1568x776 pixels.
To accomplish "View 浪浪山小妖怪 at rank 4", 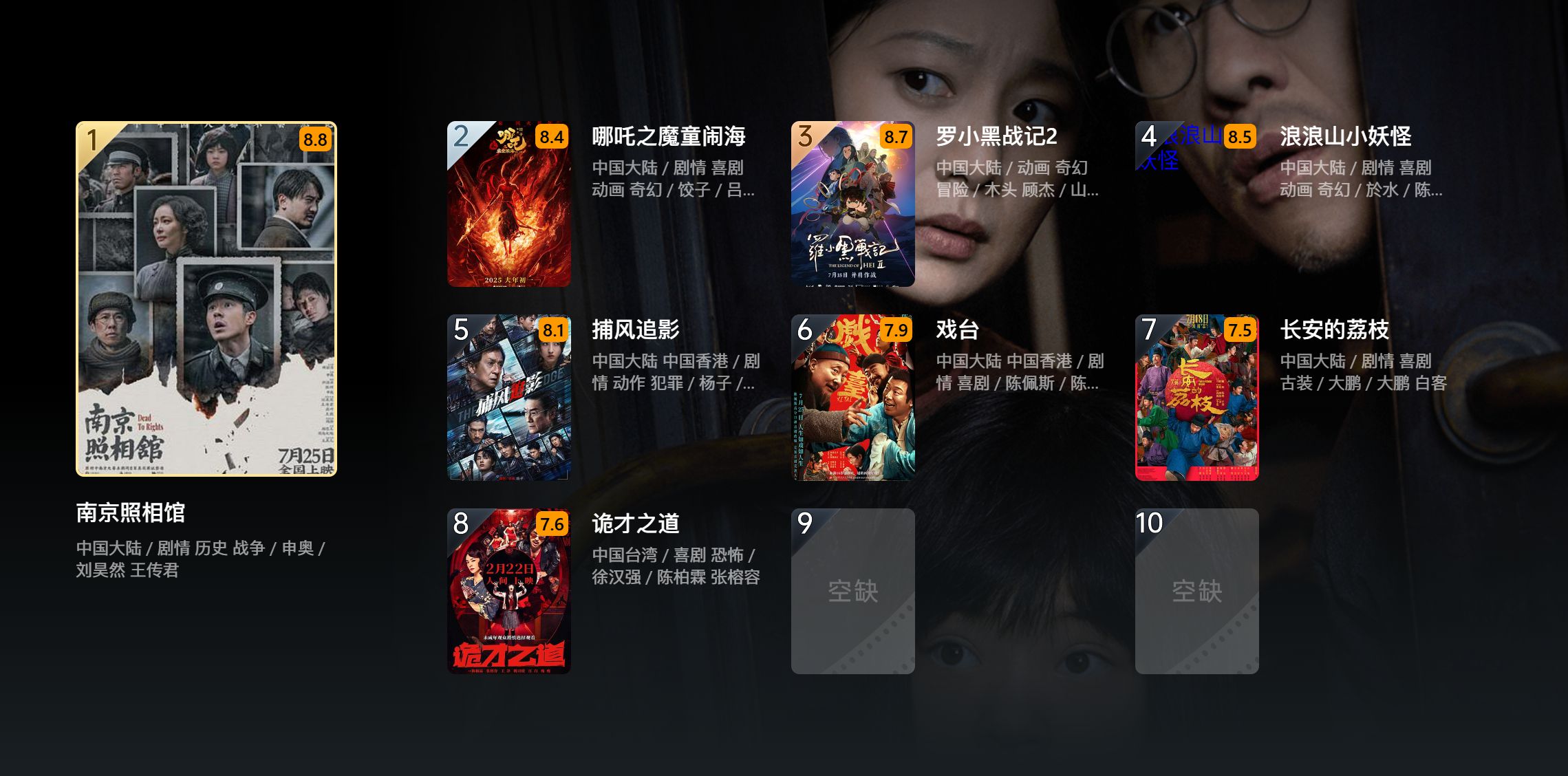I will point(1196,204).
